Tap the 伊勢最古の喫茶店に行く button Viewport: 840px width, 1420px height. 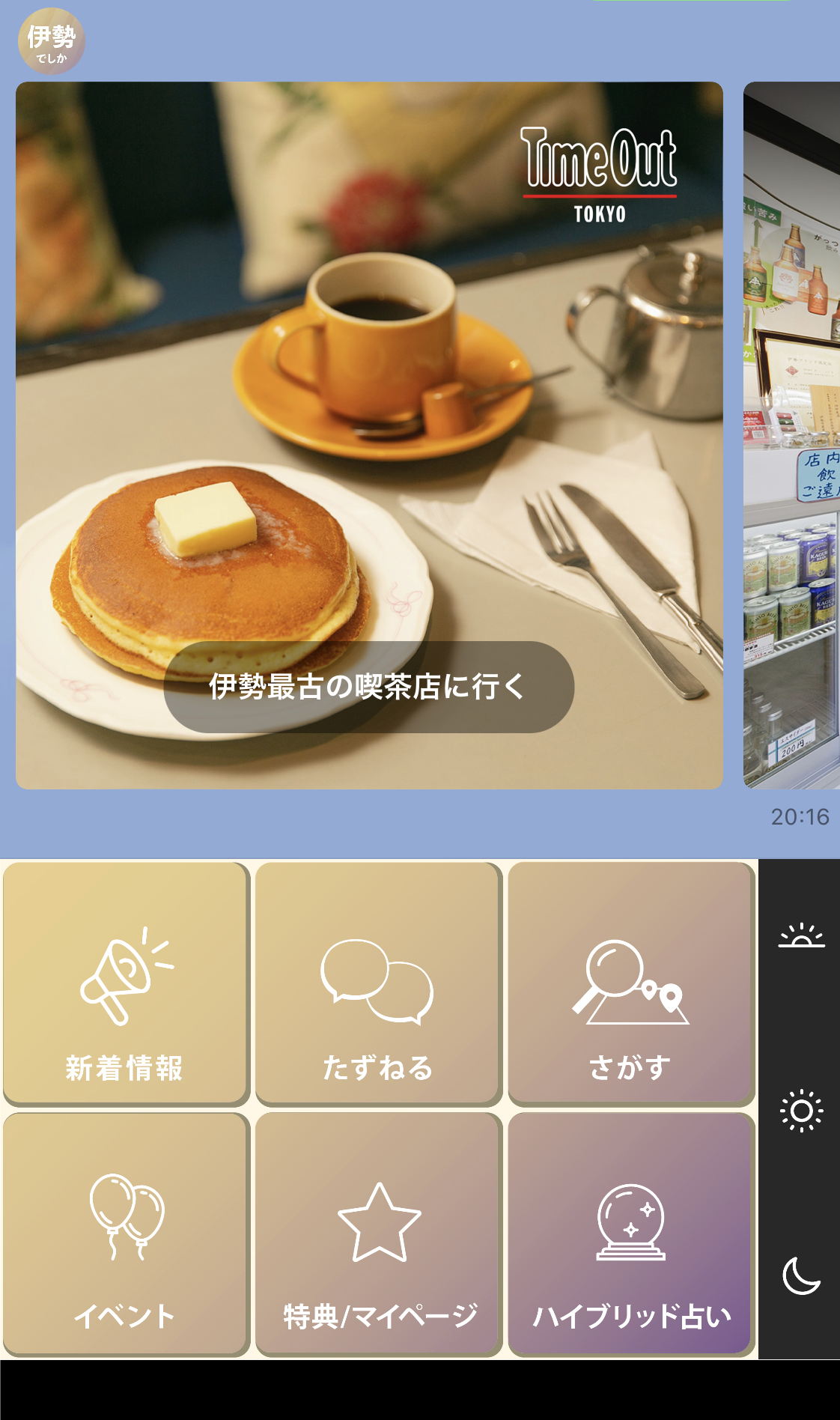point(368,687)
